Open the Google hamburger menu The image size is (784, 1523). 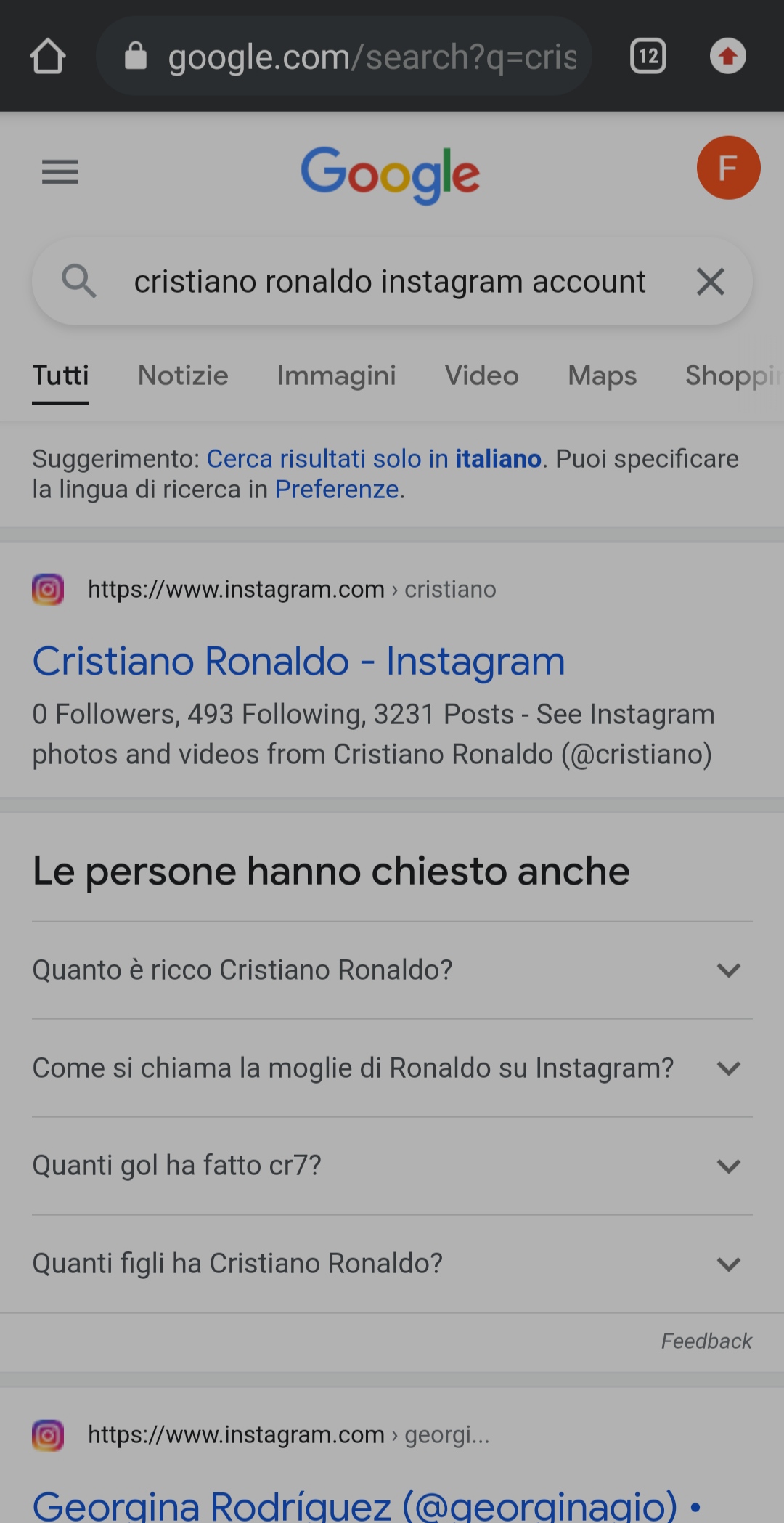click(60, 172)
